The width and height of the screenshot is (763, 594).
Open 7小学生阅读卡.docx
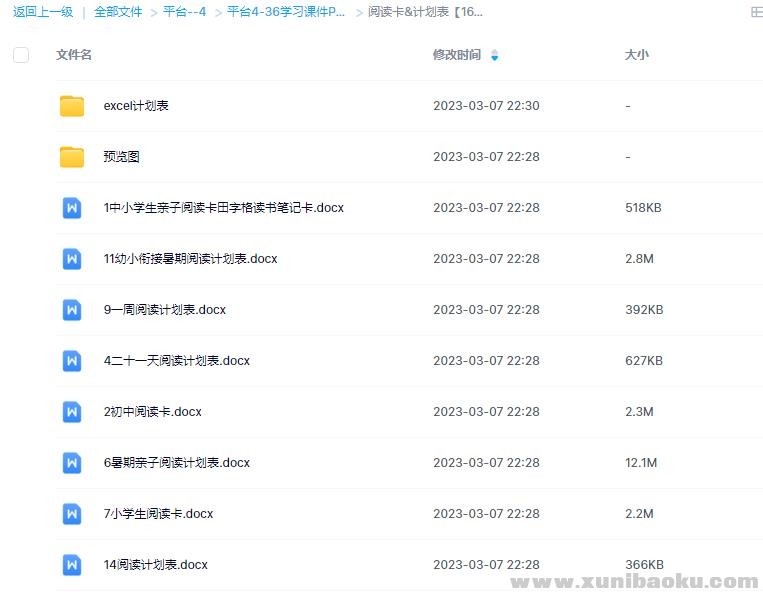[158, 514]
